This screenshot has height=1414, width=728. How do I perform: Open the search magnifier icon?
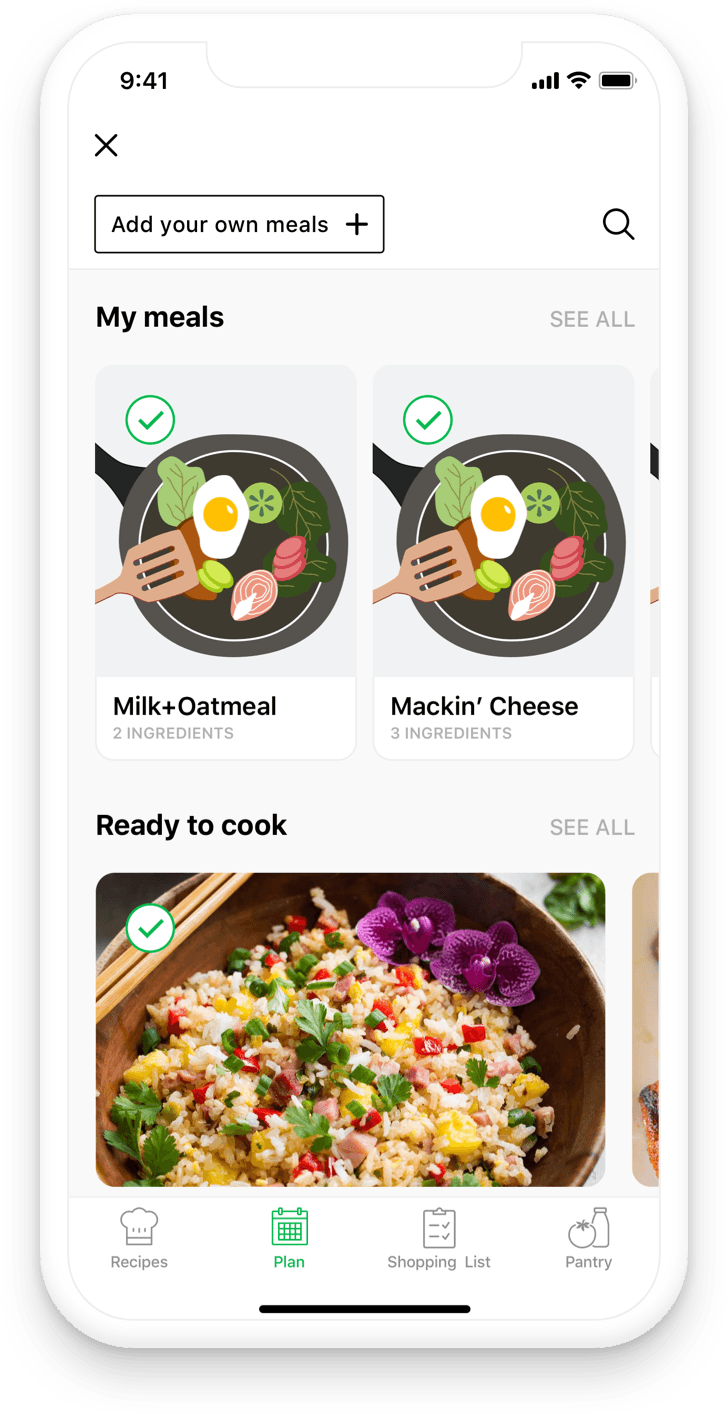tap(618, 224)
